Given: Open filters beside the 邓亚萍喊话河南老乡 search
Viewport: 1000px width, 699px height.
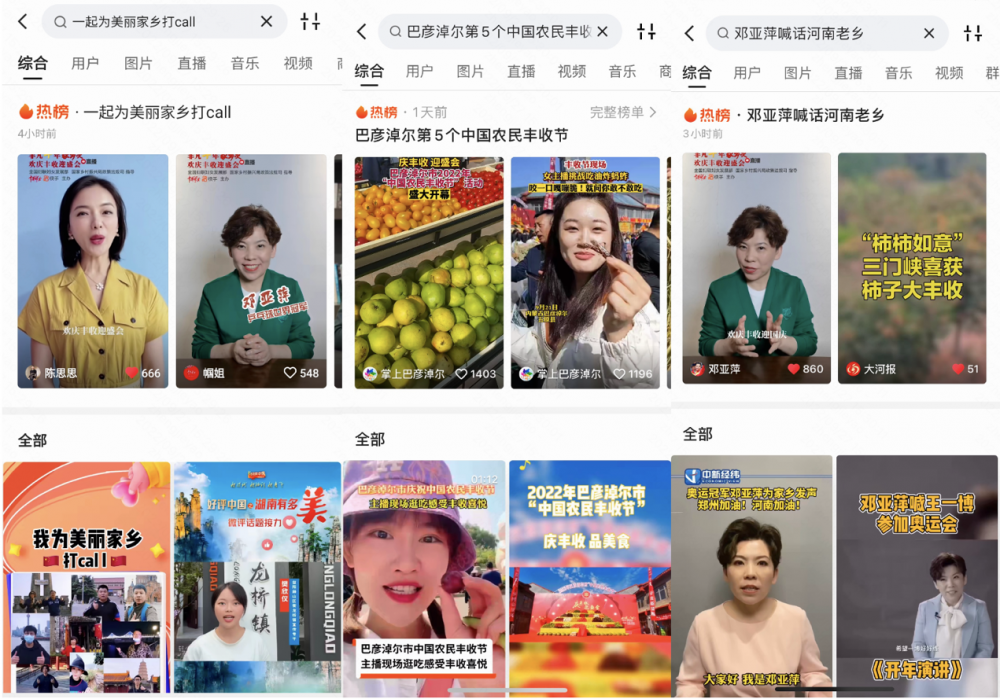Looking at the screenshot, I should 973,33.
